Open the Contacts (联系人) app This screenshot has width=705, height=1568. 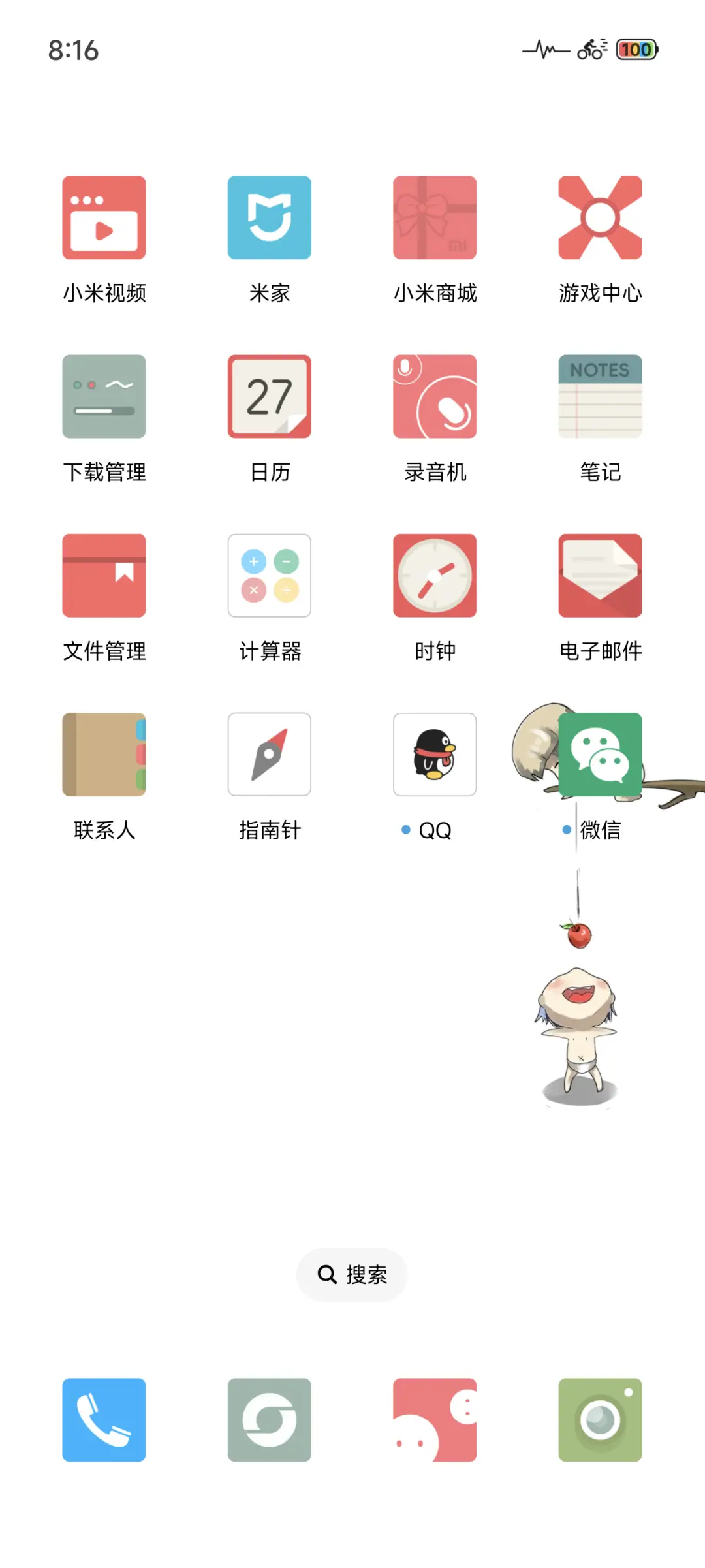pyautogui.click(x=104, y=754)
